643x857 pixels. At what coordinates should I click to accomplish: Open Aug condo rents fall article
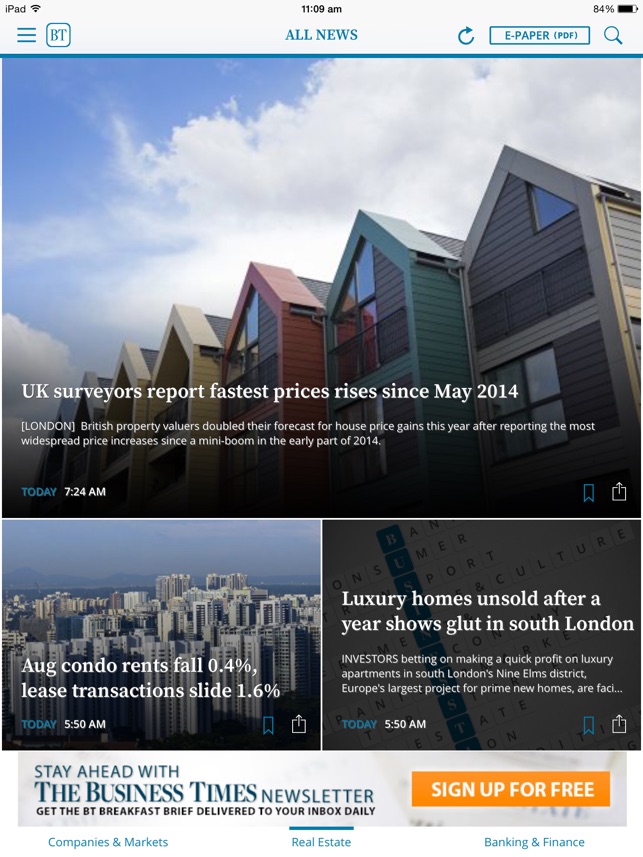tap(150, 678)
